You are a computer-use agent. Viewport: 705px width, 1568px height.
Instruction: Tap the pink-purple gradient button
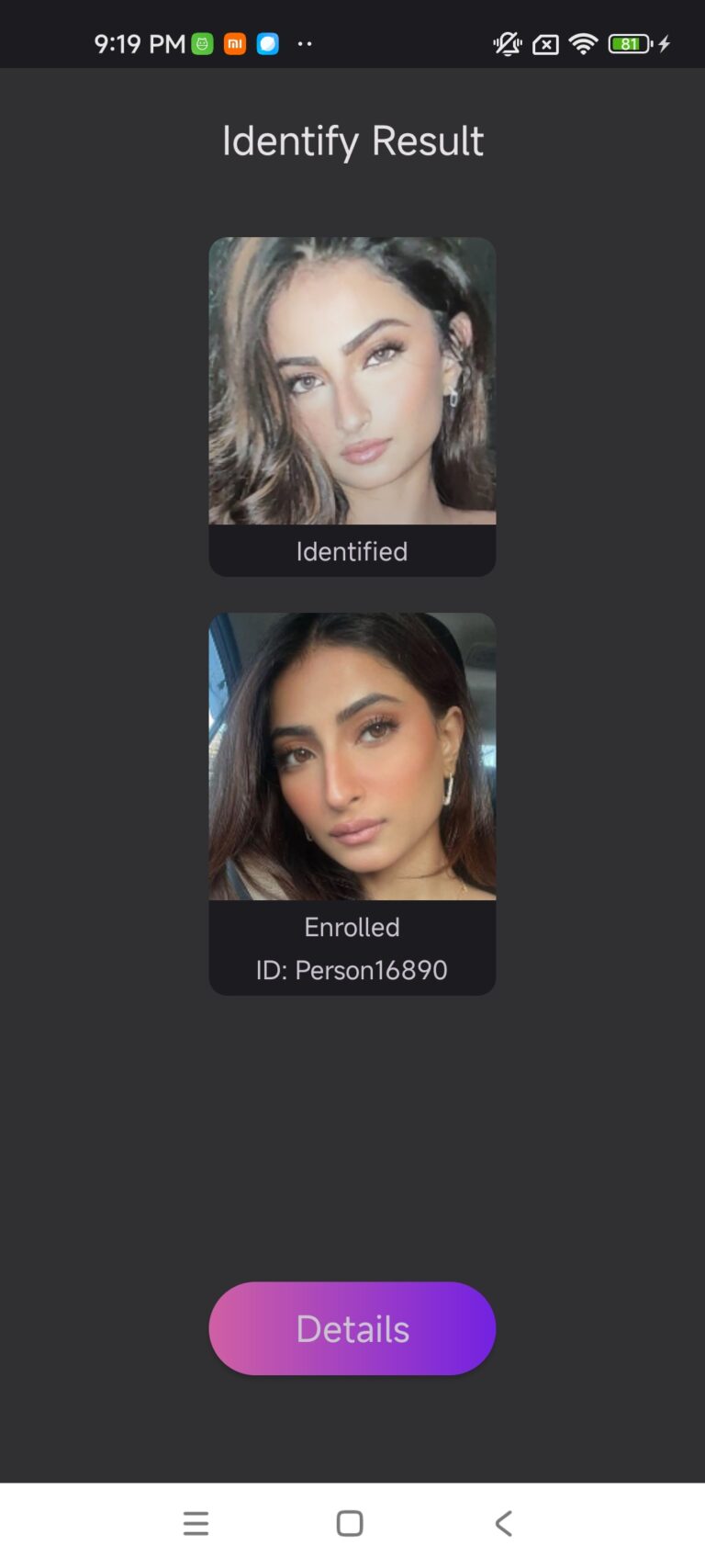(352, 1328)
